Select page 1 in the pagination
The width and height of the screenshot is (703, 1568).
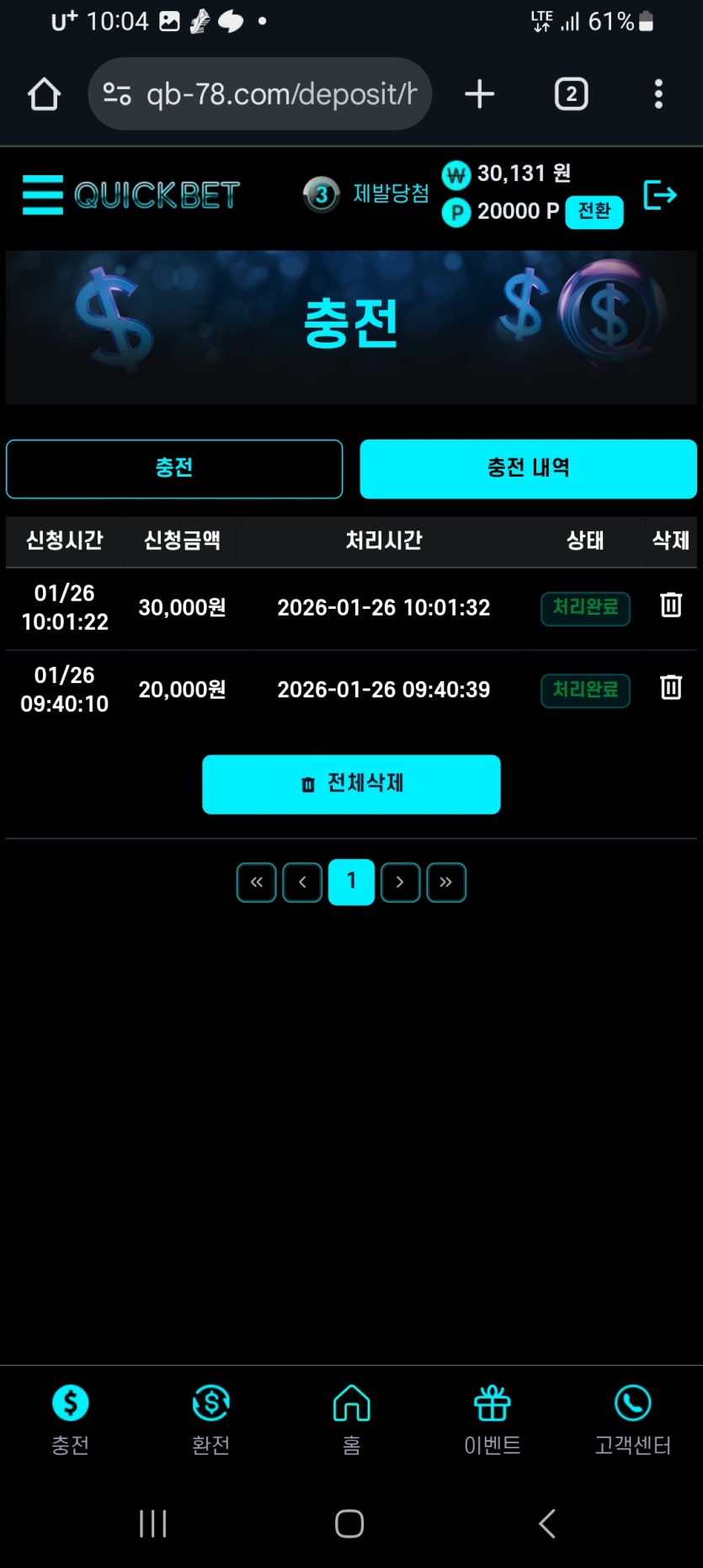[351, 883]
